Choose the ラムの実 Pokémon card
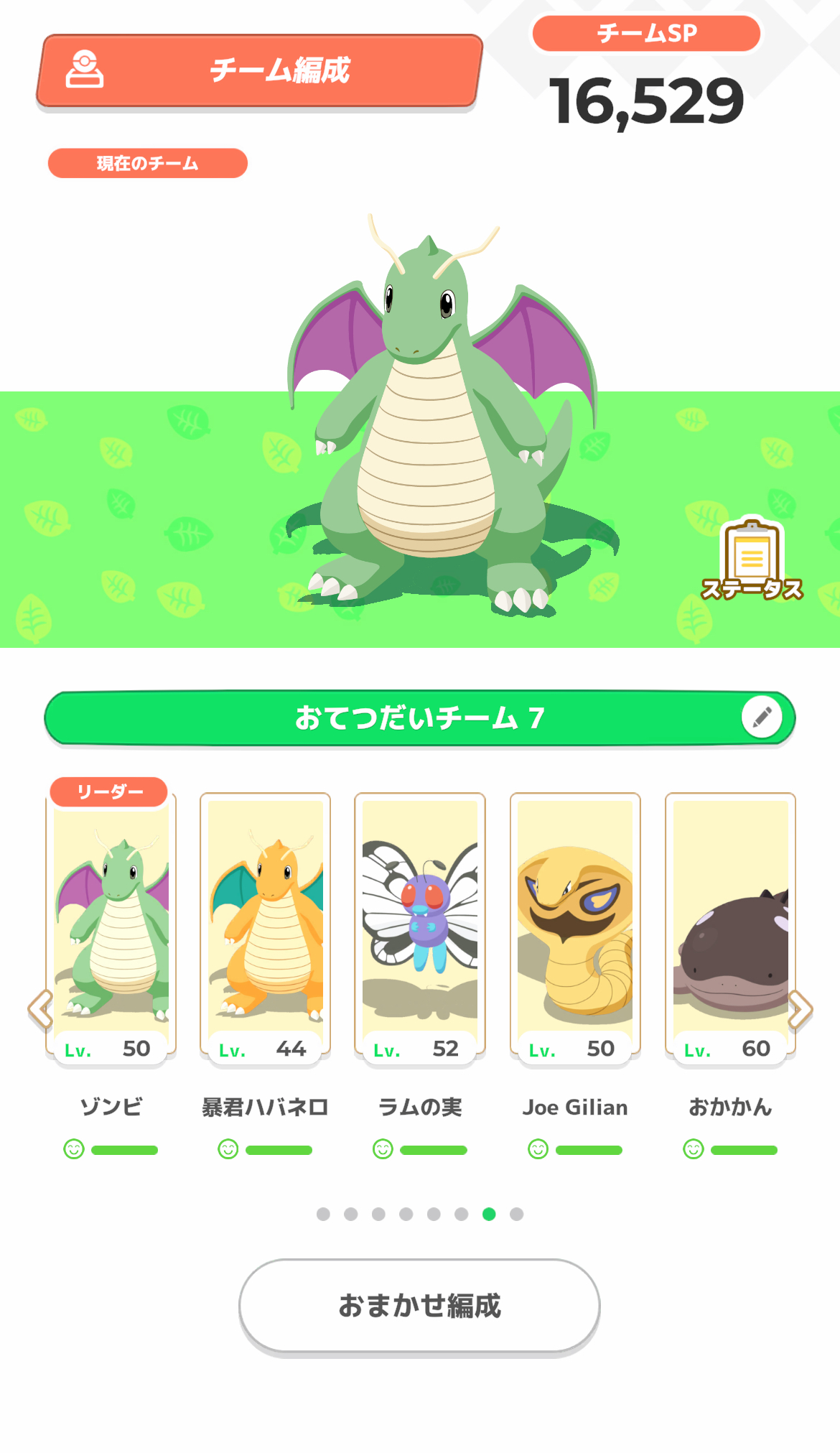This screenshot has height=1453, width=840. point(420,927)
